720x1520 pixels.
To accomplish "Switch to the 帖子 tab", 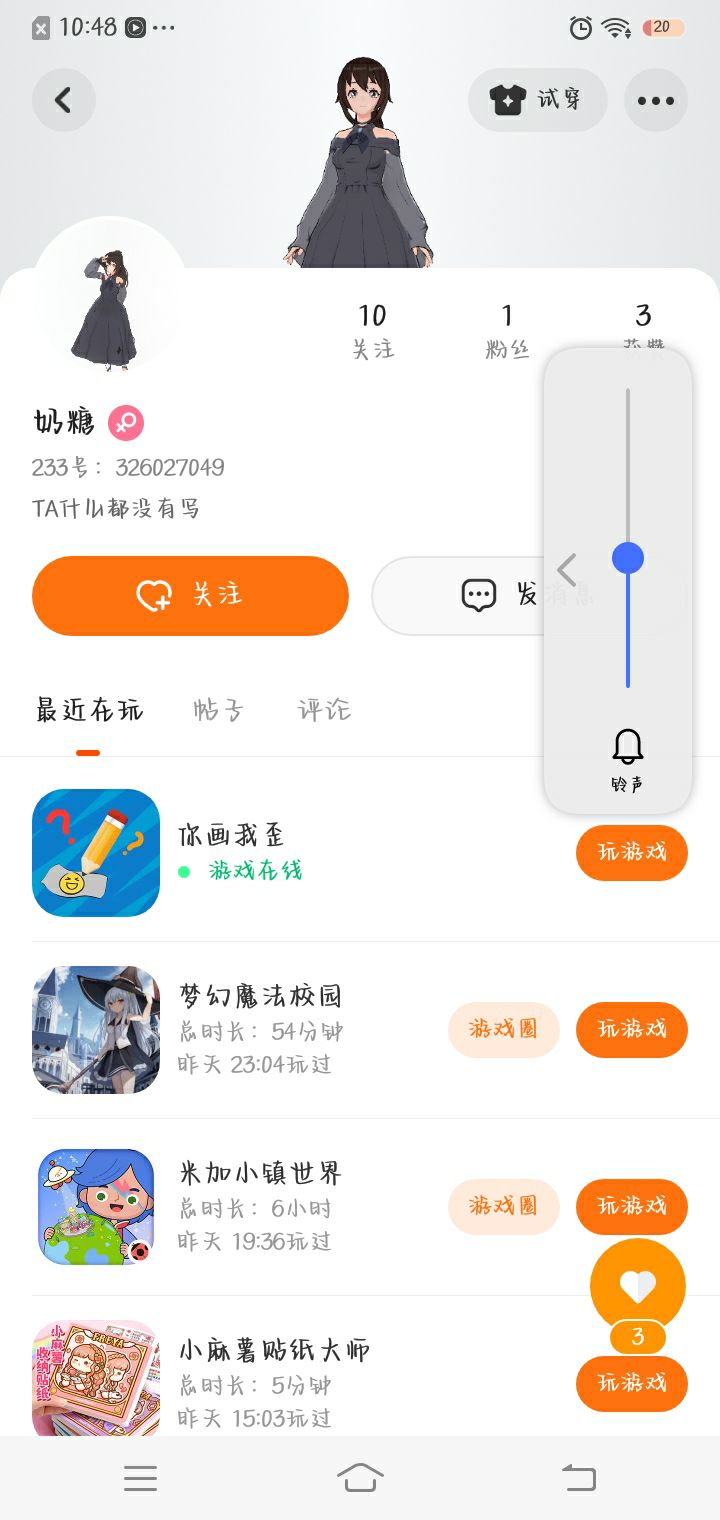I will tap(218, 711).
